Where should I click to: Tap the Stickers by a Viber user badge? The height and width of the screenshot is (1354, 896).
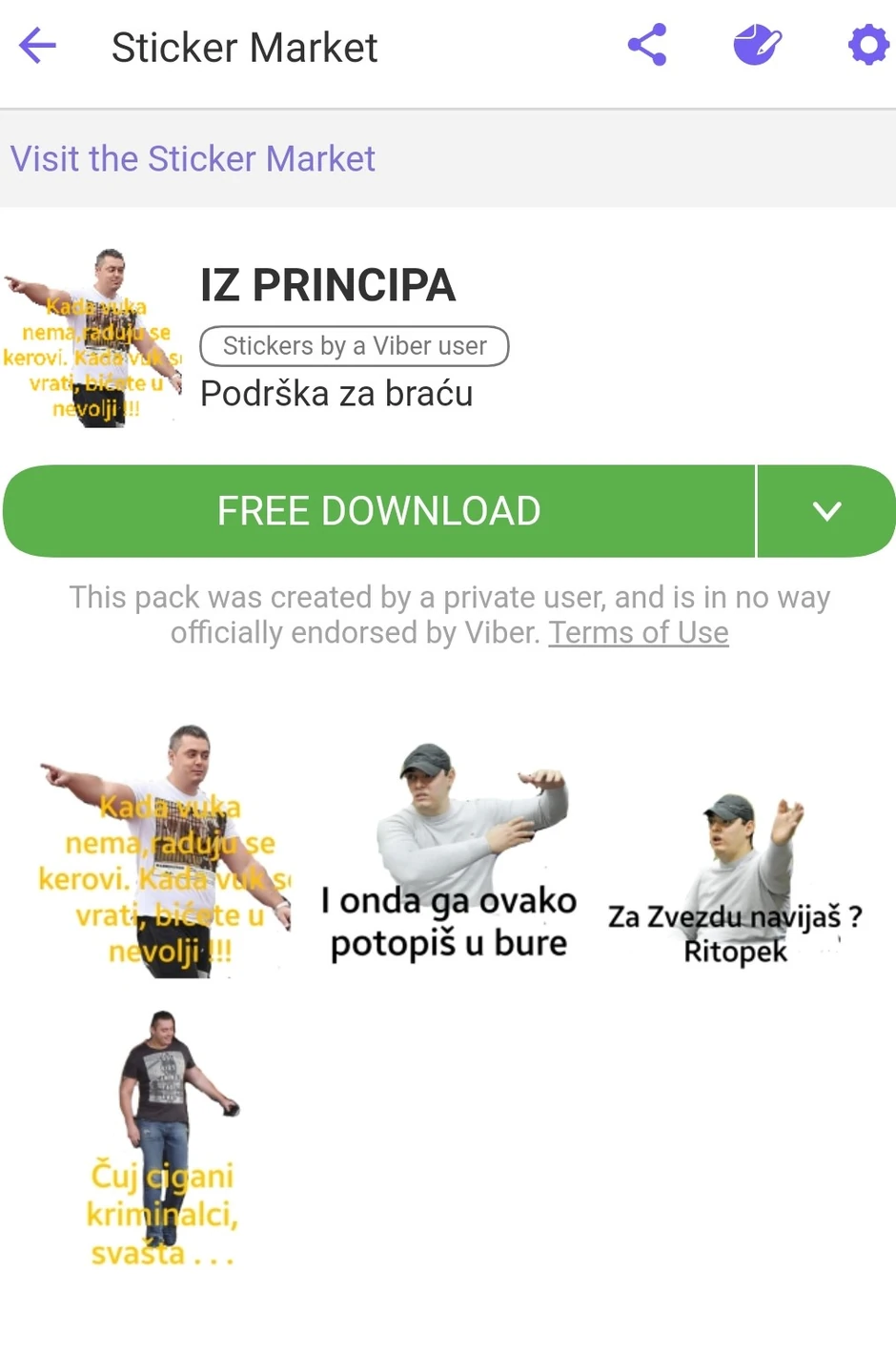click(354, 345)
